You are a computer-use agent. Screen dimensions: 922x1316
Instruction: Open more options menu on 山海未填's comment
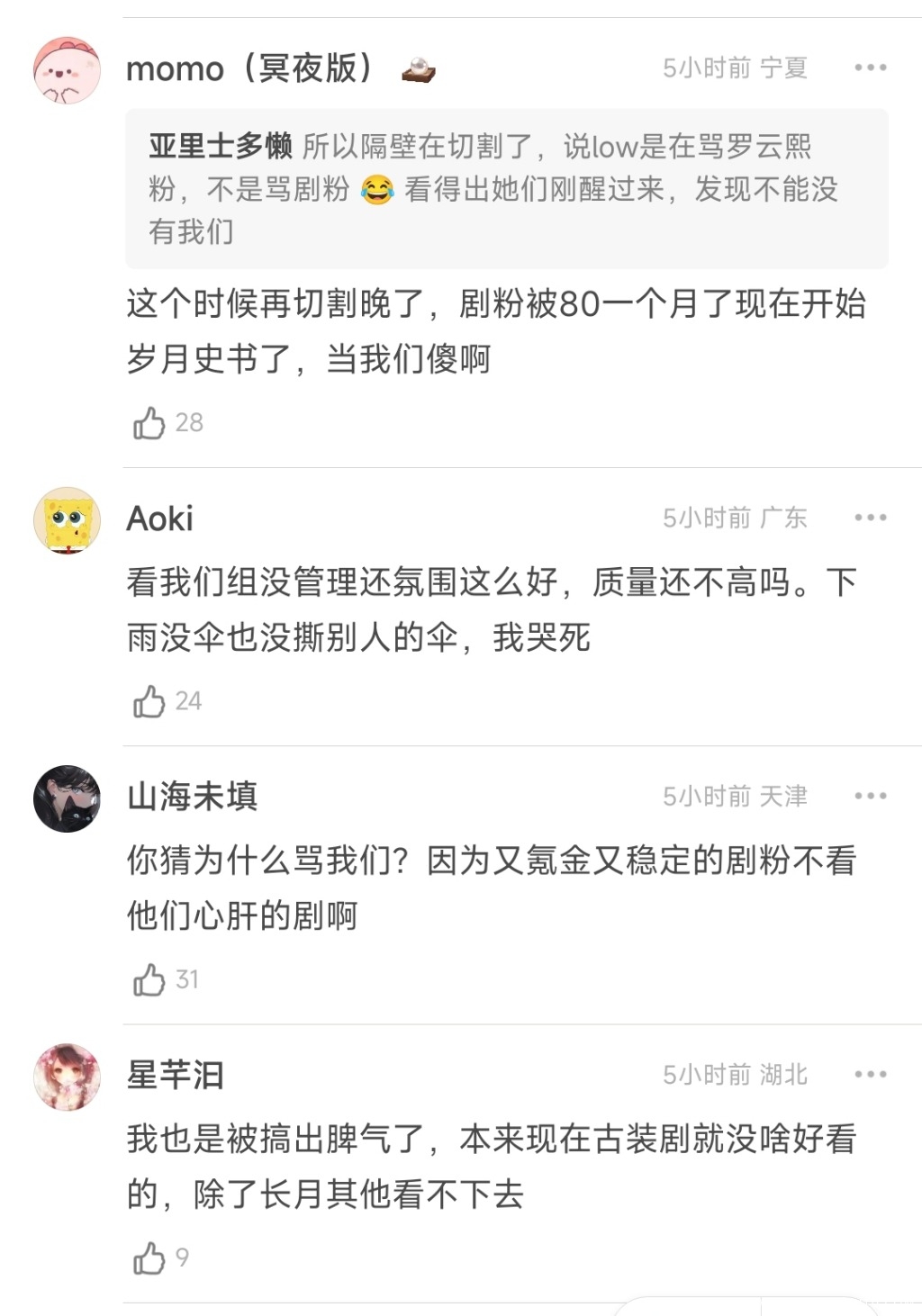867,796
